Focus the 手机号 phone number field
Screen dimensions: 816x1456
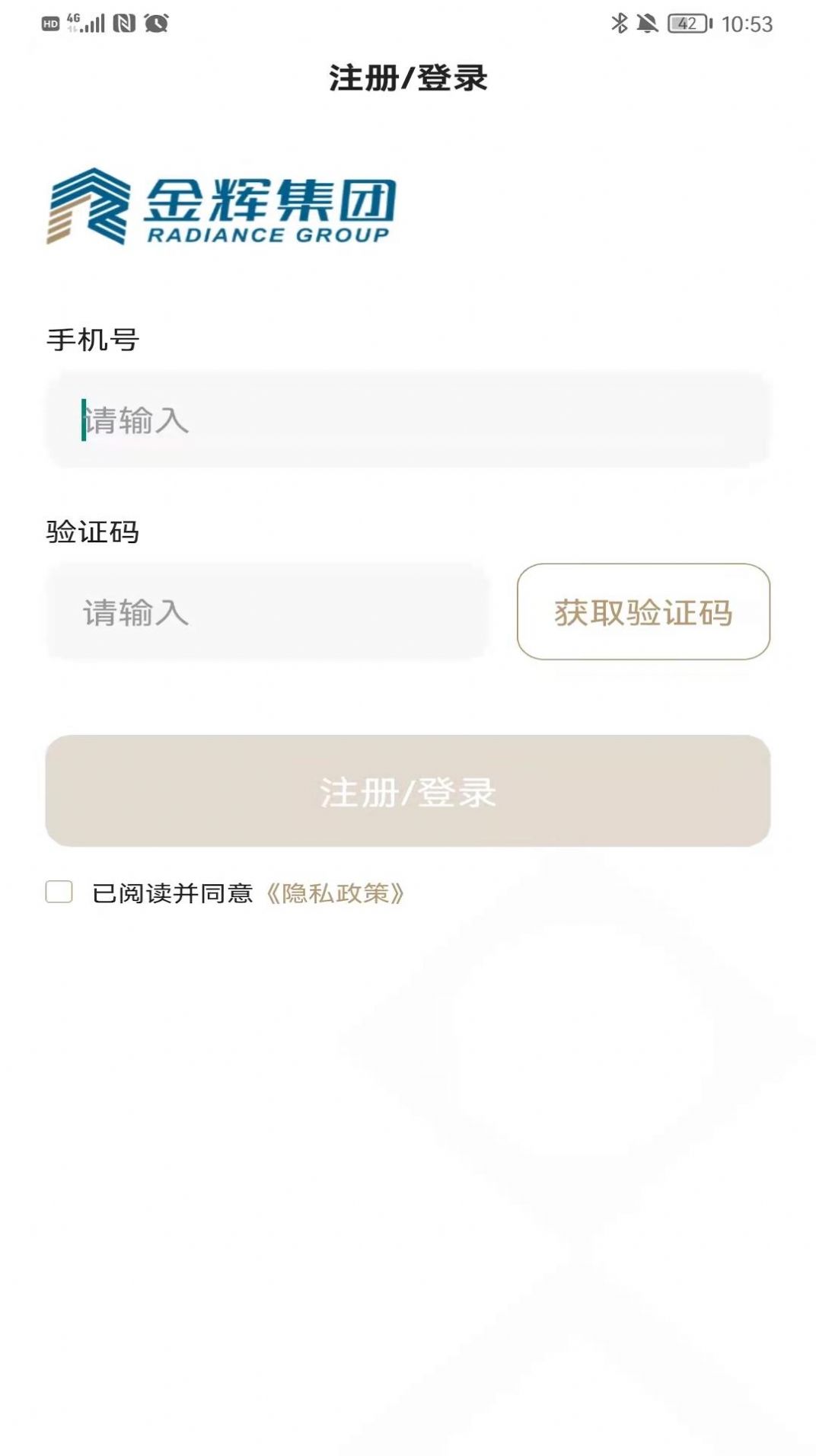coord(408,420)
